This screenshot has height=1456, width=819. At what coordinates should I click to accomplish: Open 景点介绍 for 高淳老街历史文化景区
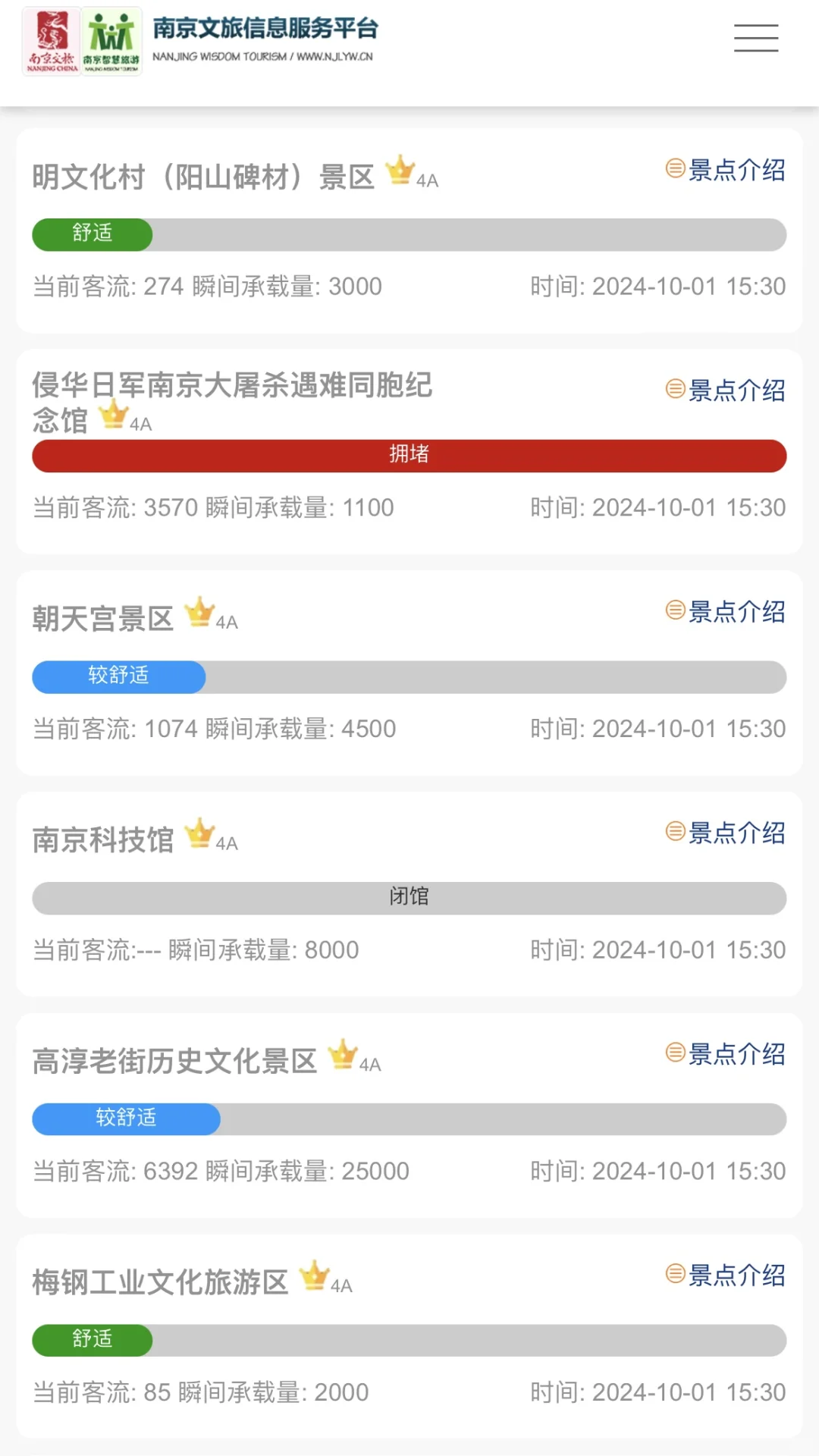pos(726,1053)
